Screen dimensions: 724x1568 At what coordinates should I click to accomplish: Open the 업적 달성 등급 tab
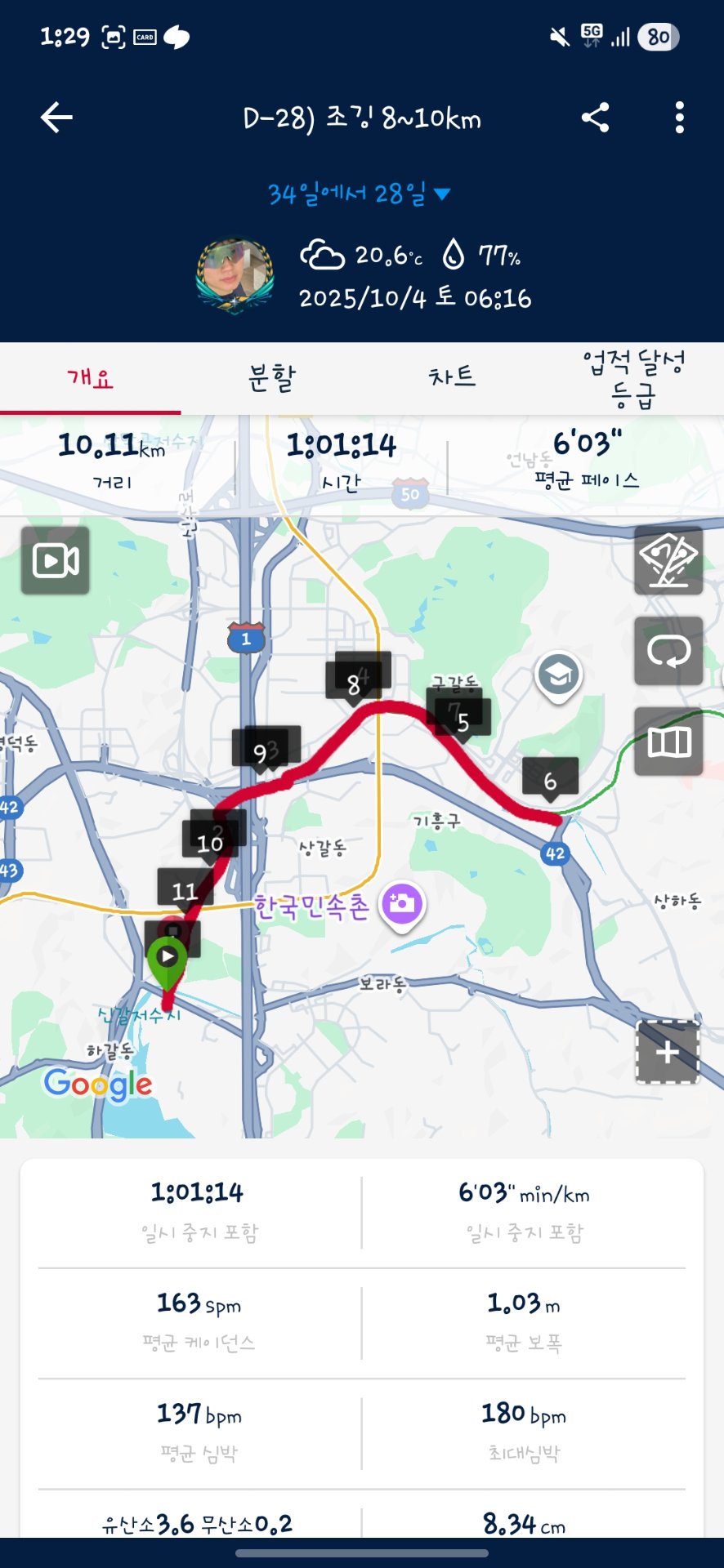633,378
